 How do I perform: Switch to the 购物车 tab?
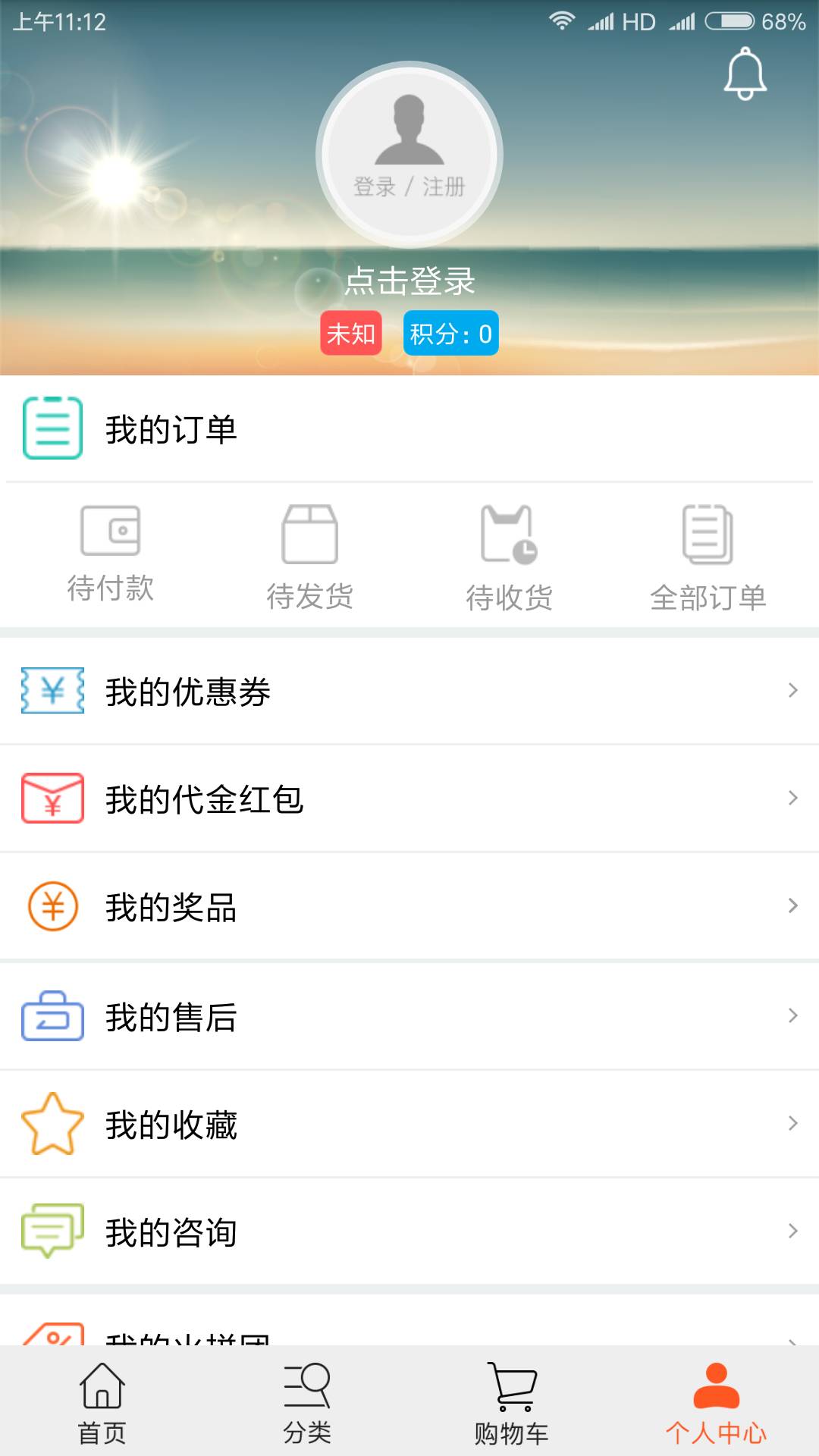[512, 1403]
